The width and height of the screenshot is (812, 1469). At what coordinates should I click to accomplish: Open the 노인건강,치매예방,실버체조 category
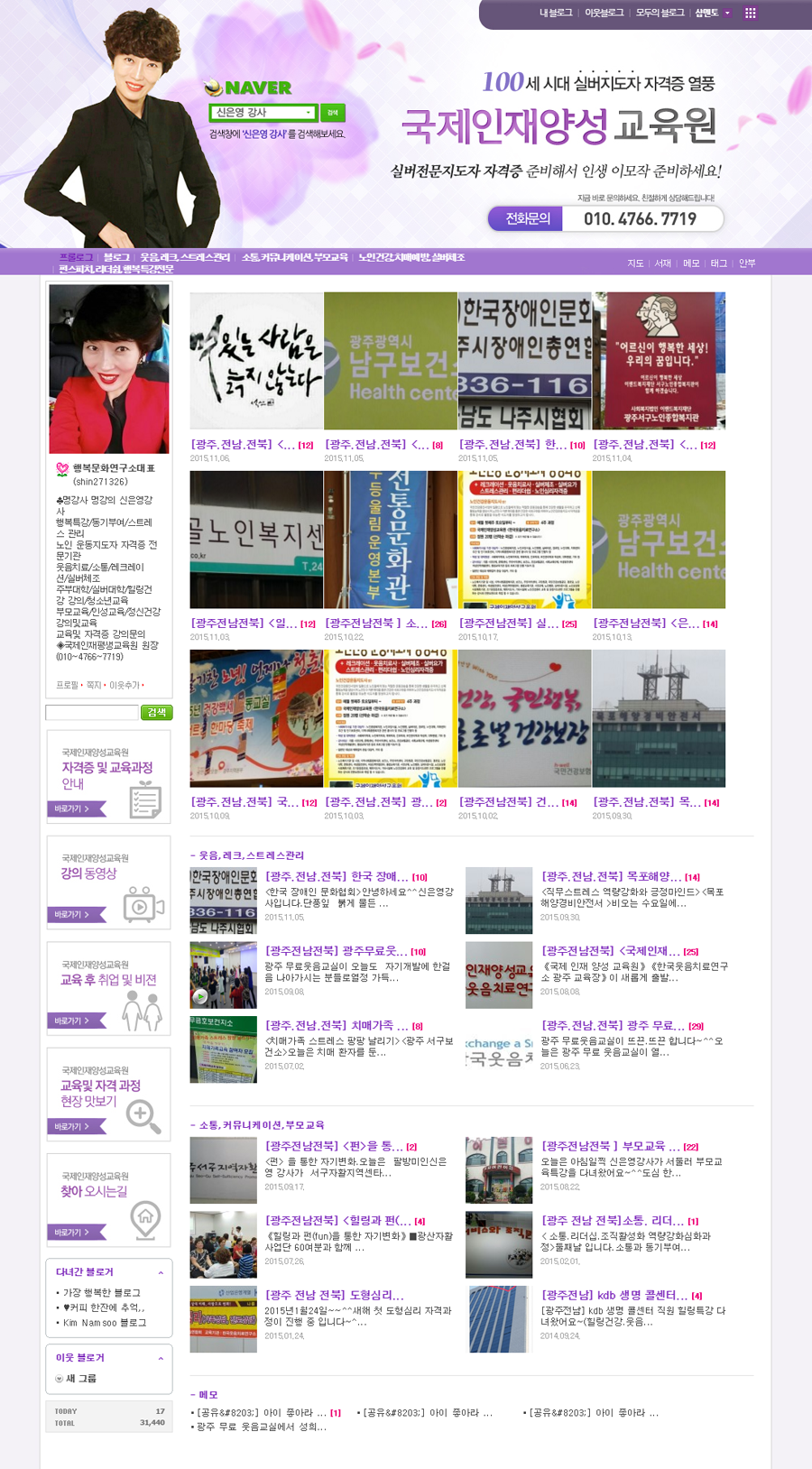411,257
